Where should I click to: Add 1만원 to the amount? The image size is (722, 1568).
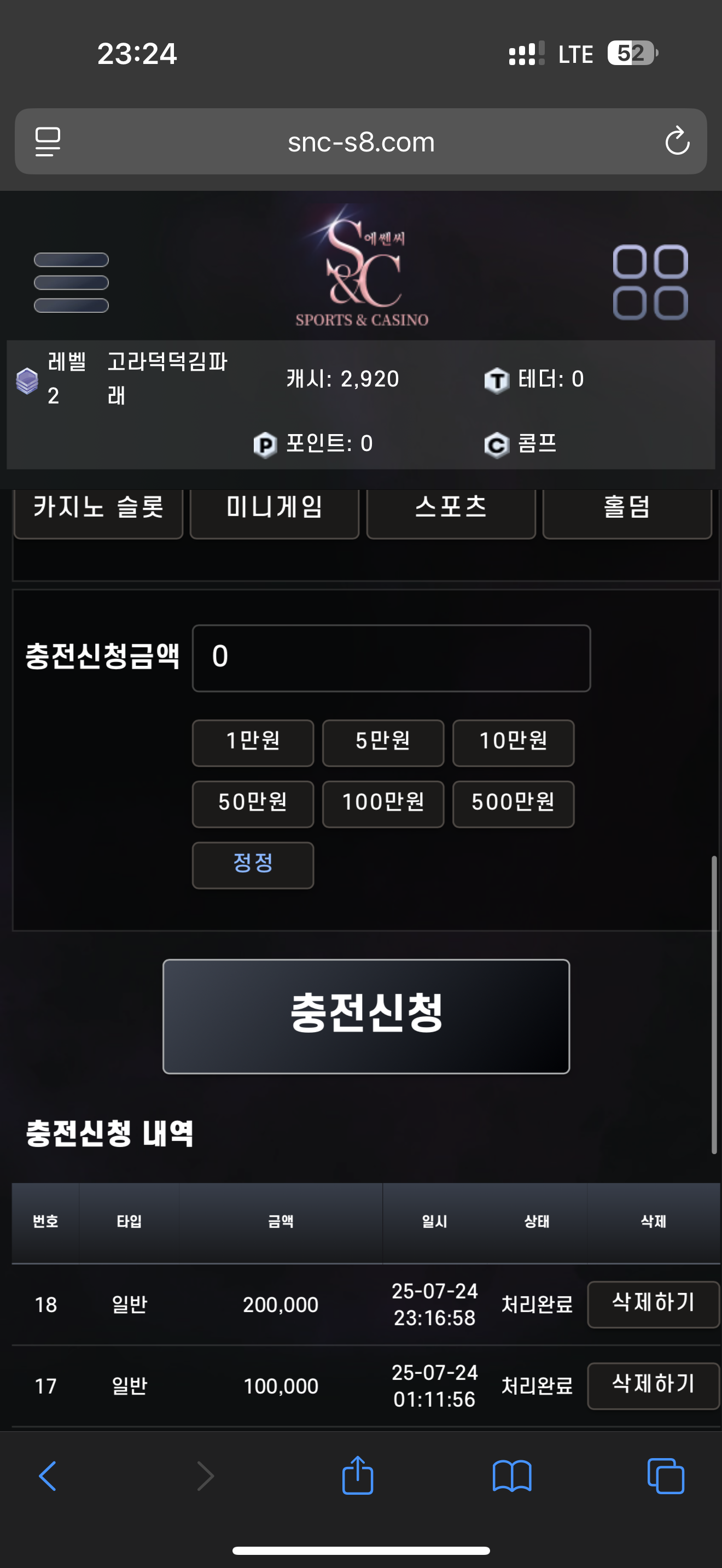[x=253, y=742]
